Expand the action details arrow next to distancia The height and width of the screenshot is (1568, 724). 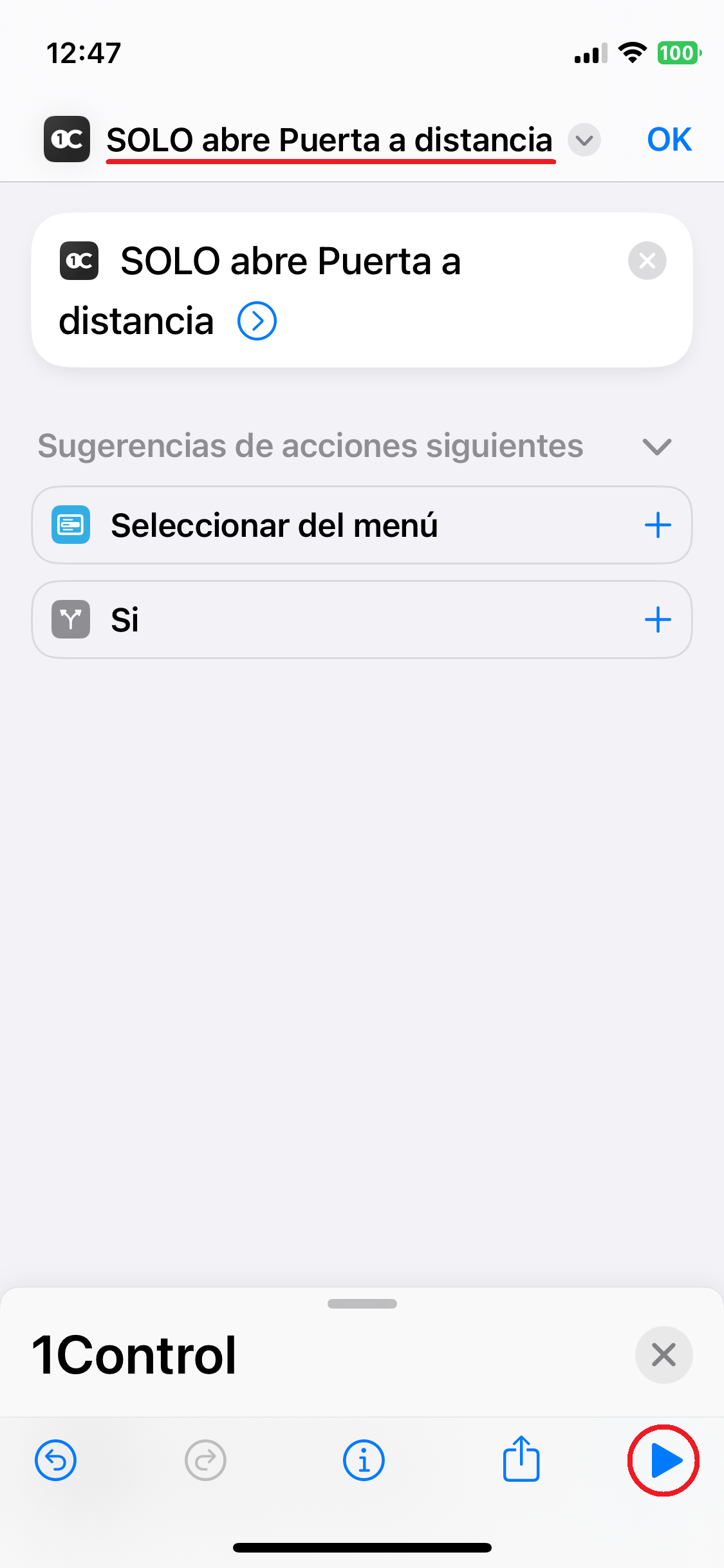[x=257, y=321]
